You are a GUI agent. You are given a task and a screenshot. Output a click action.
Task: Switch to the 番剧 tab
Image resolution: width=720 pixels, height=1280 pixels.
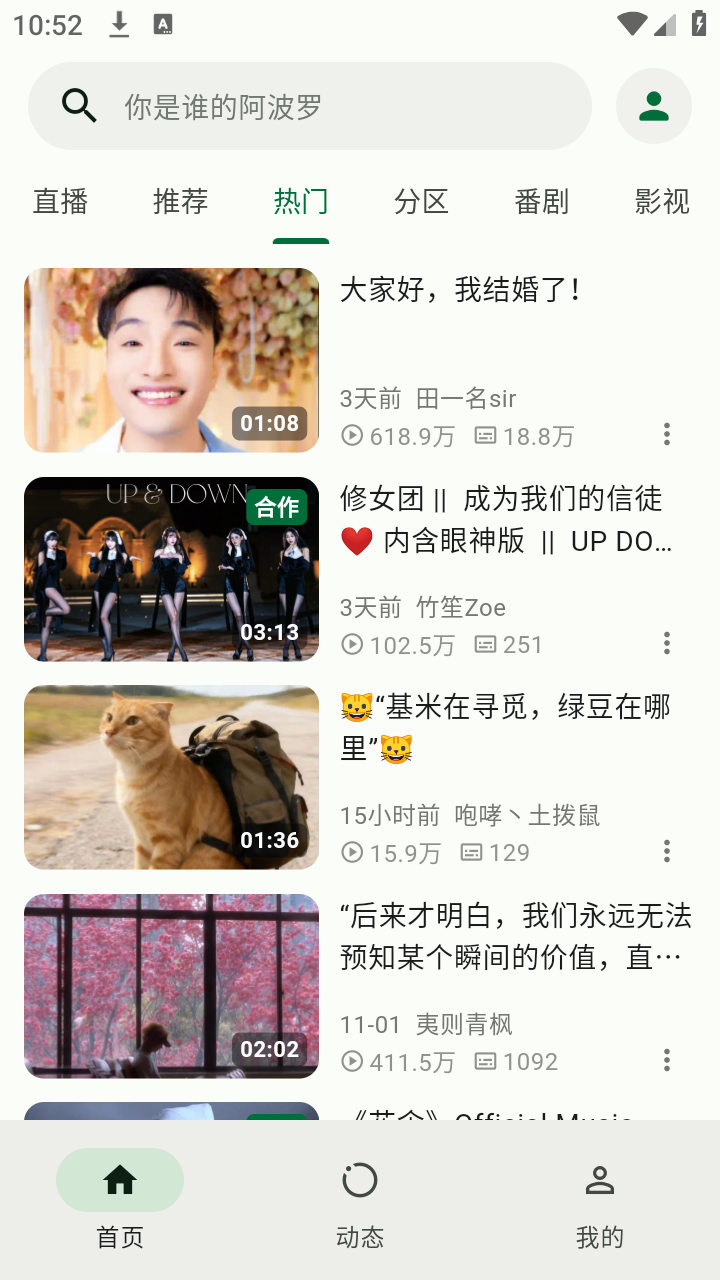(x=541, y=202)
